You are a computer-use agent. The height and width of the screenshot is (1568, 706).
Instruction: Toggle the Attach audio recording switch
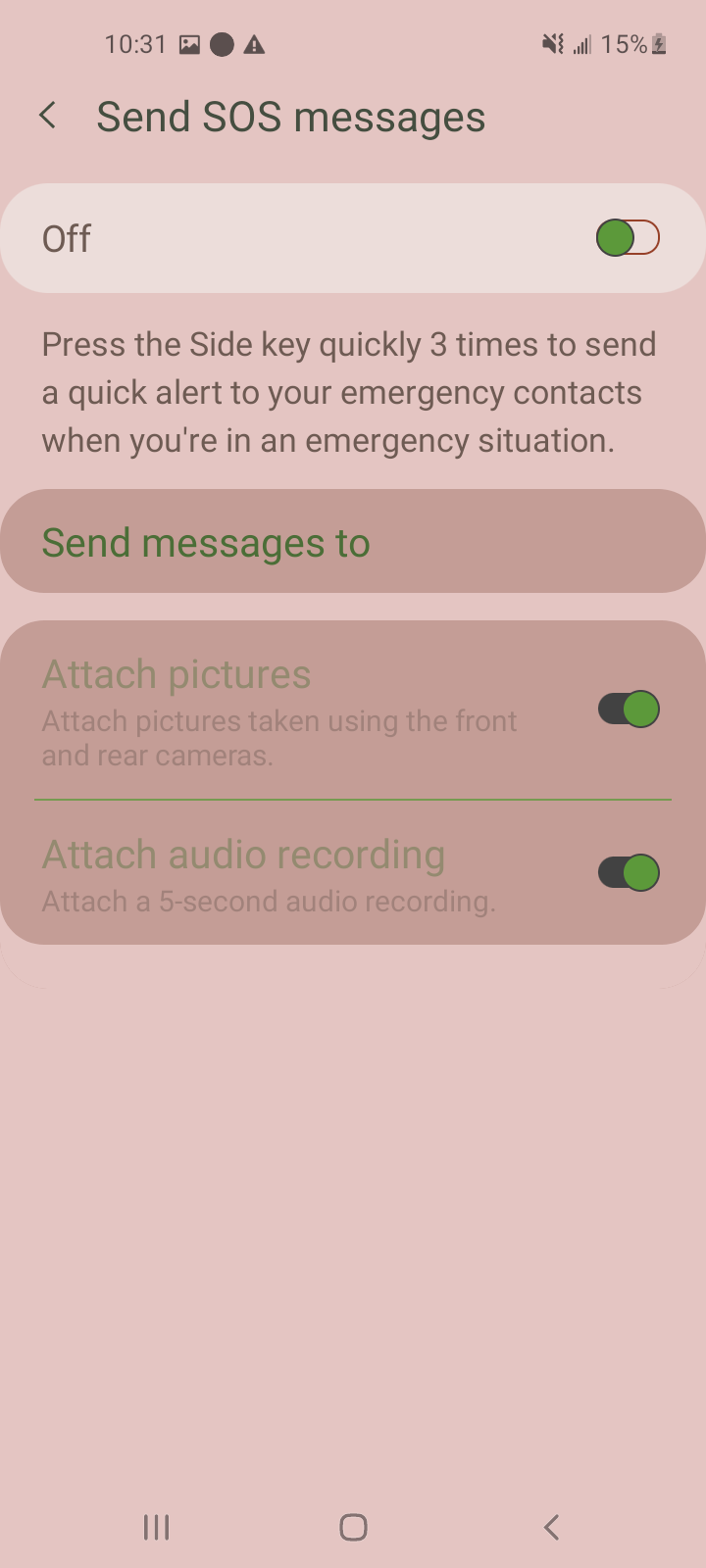coord(629,872)
